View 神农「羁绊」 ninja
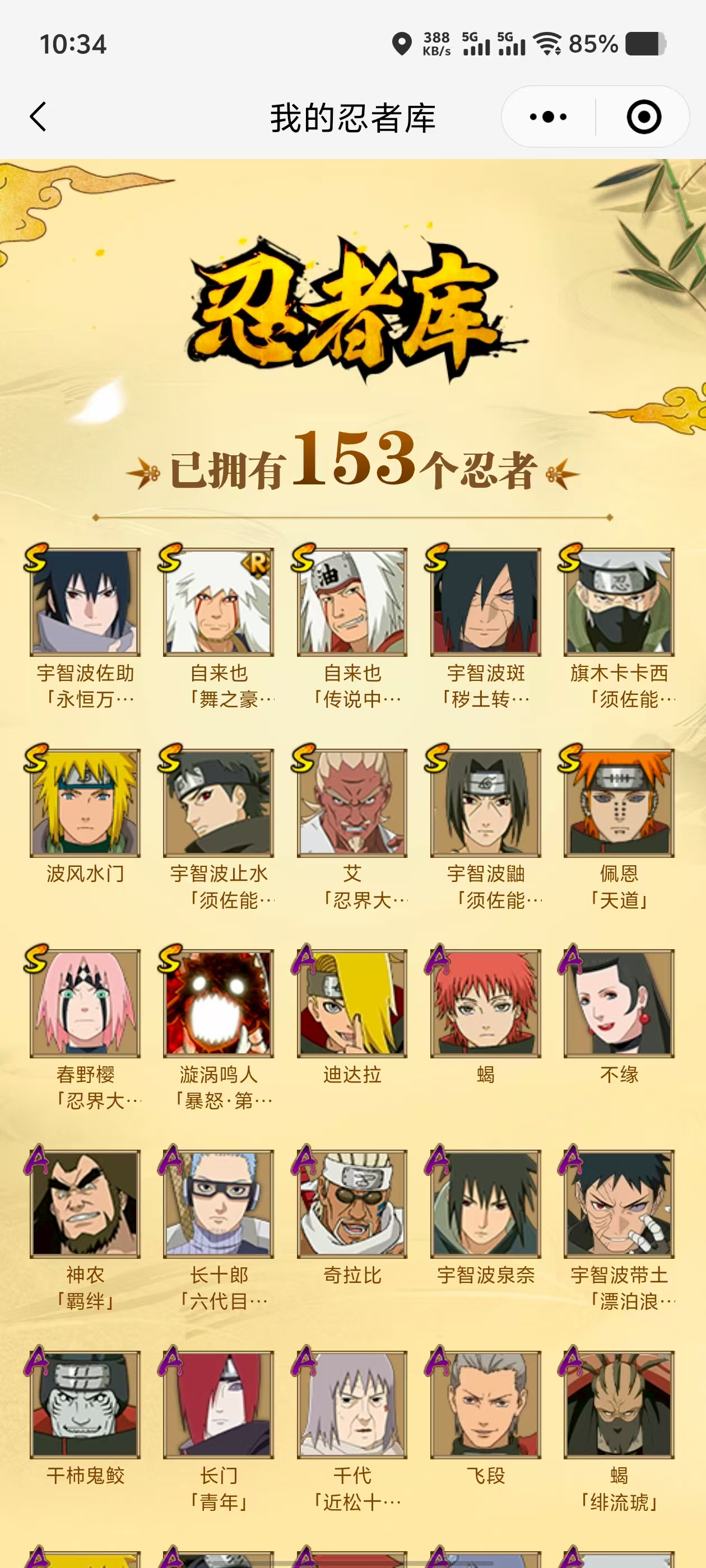This screenshot has height=1568, width=706. 85,1203
